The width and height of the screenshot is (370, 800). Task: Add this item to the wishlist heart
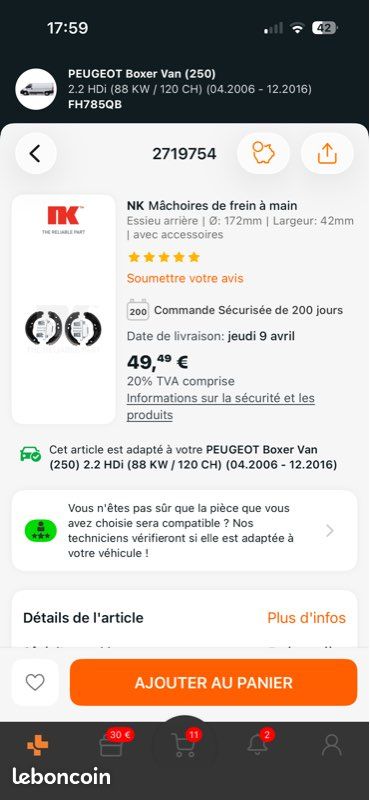pos(35,683)
